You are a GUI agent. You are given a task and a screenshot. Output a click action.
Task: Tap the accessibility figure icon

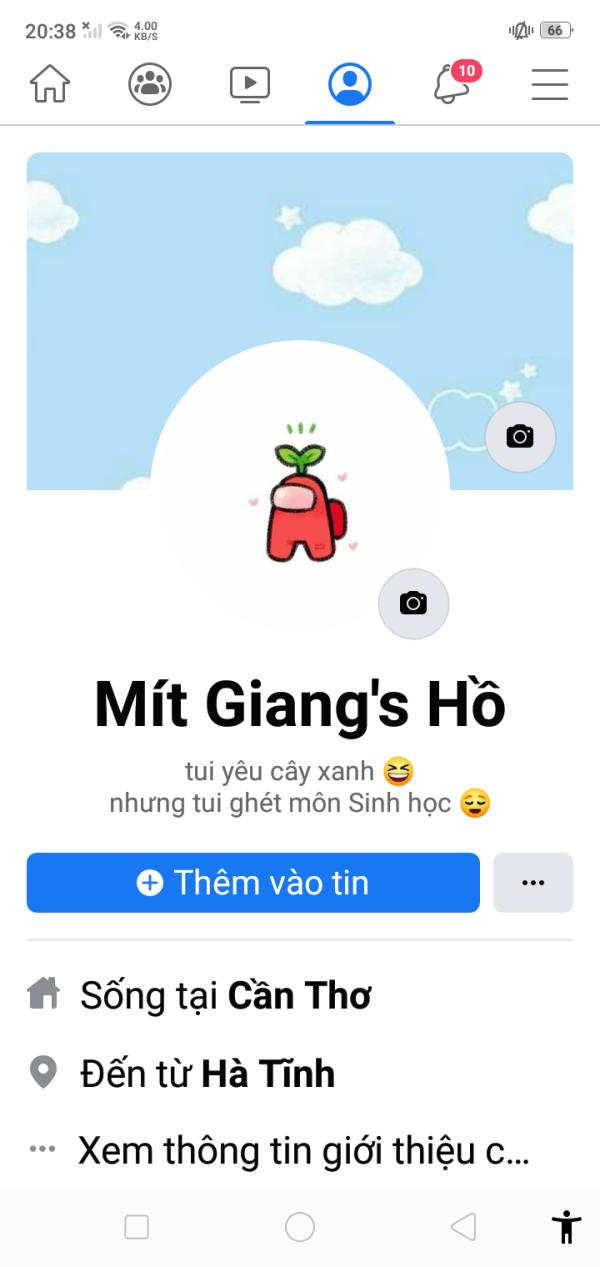tap(566, 1226)
